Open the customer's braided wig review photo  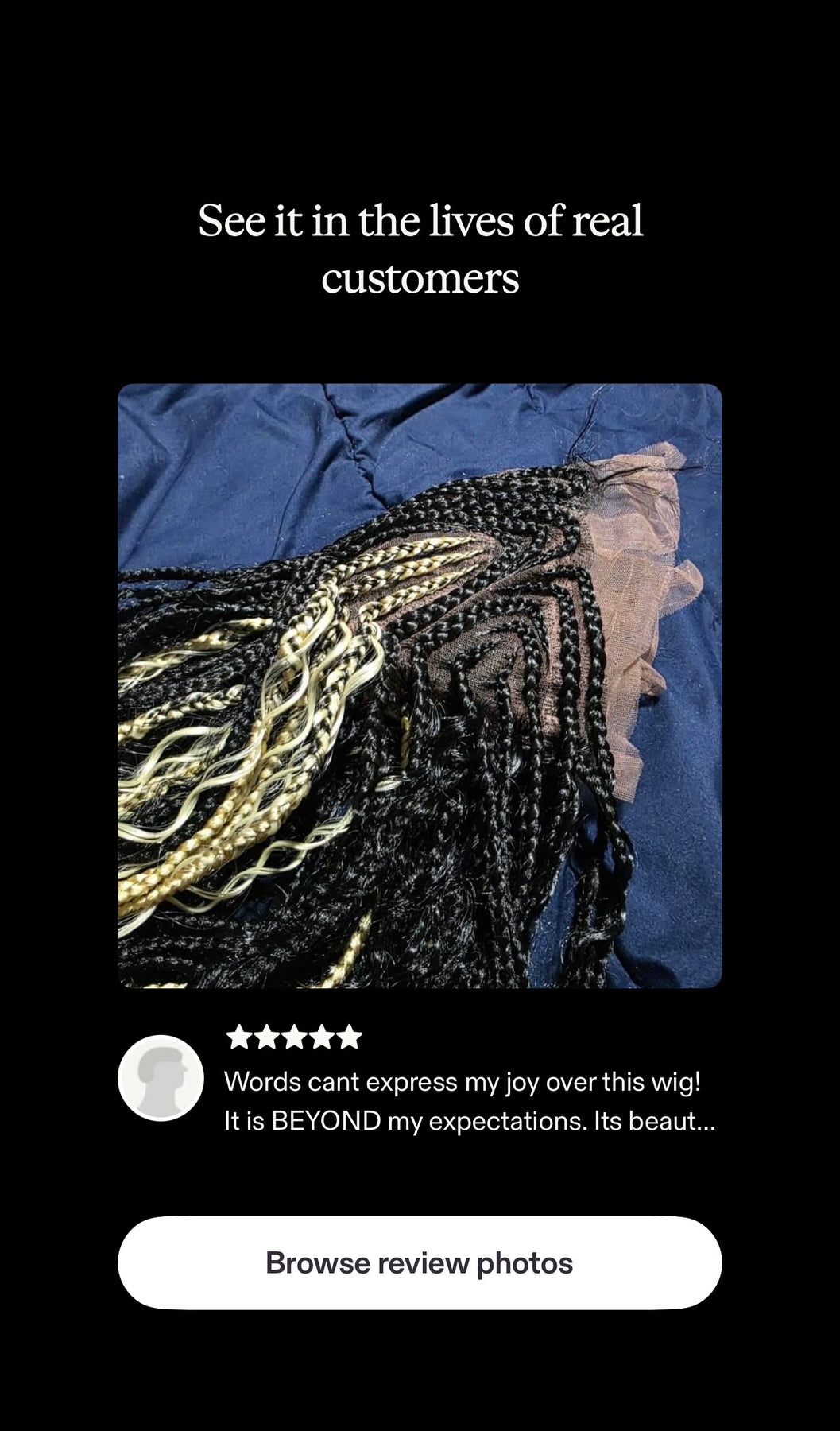click(420, 685)
